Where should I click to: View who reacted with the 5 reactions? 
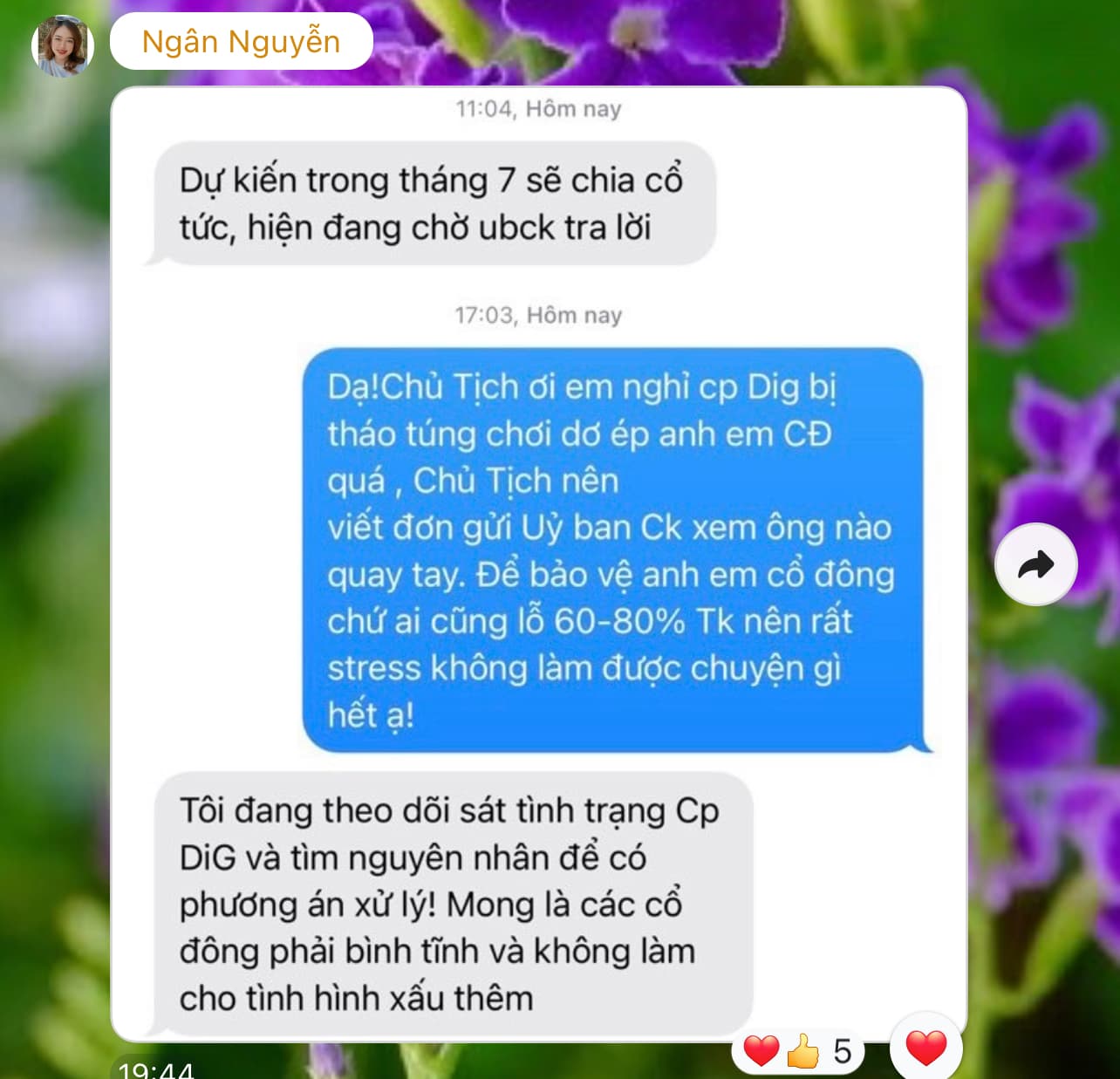(x=797, y=1051)
